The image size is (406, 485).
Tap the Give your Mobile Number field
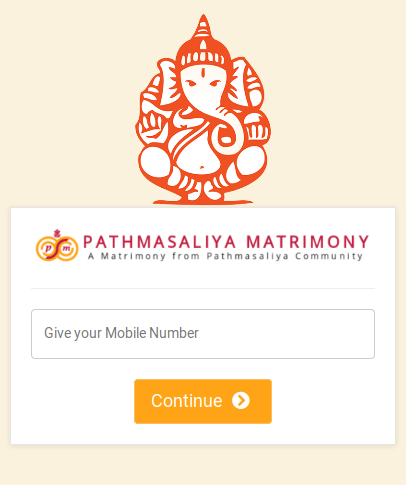point(203,334)
